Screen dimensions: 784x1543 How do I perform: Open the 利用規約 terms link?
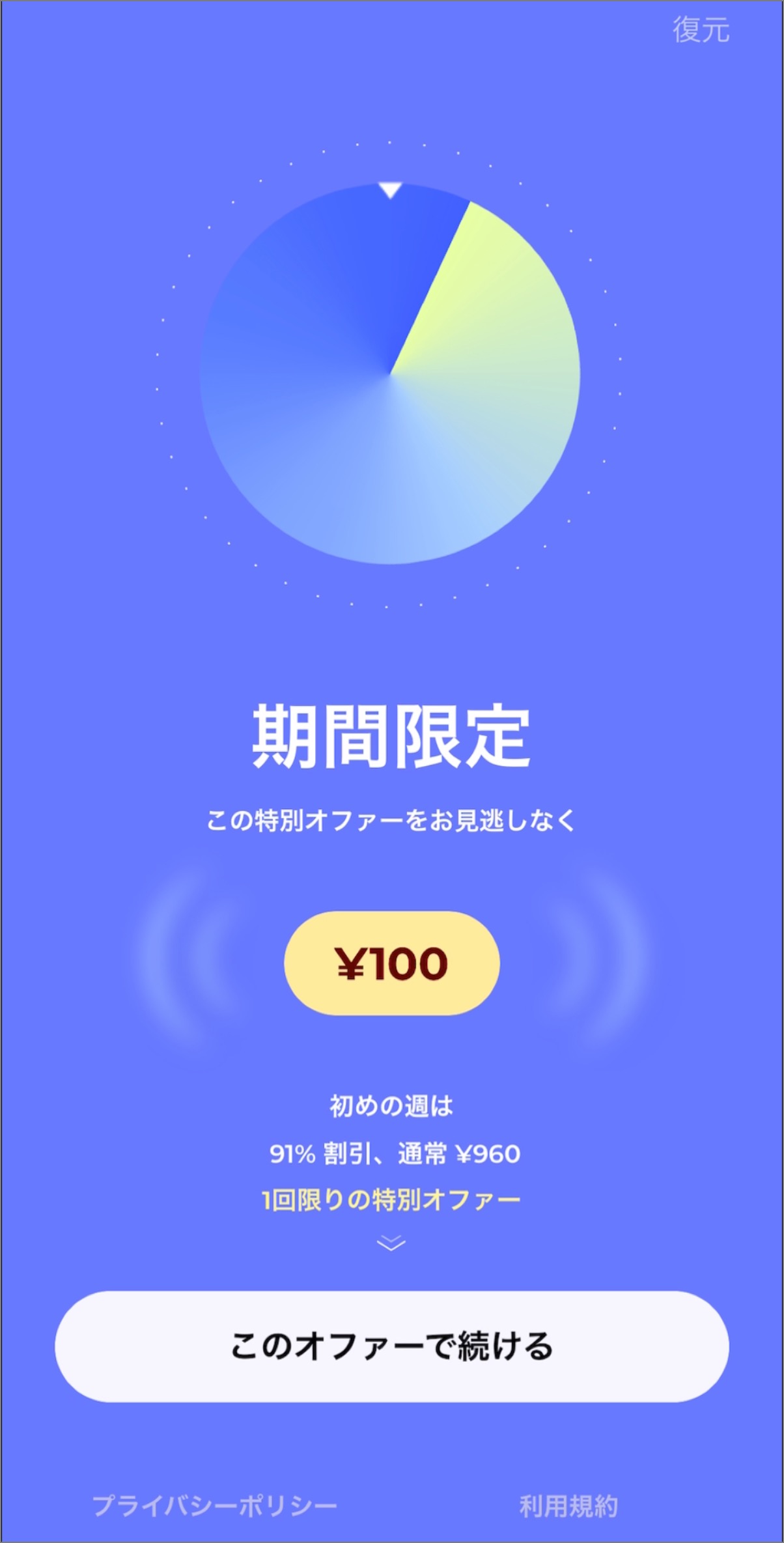[x=568, y=1505]
